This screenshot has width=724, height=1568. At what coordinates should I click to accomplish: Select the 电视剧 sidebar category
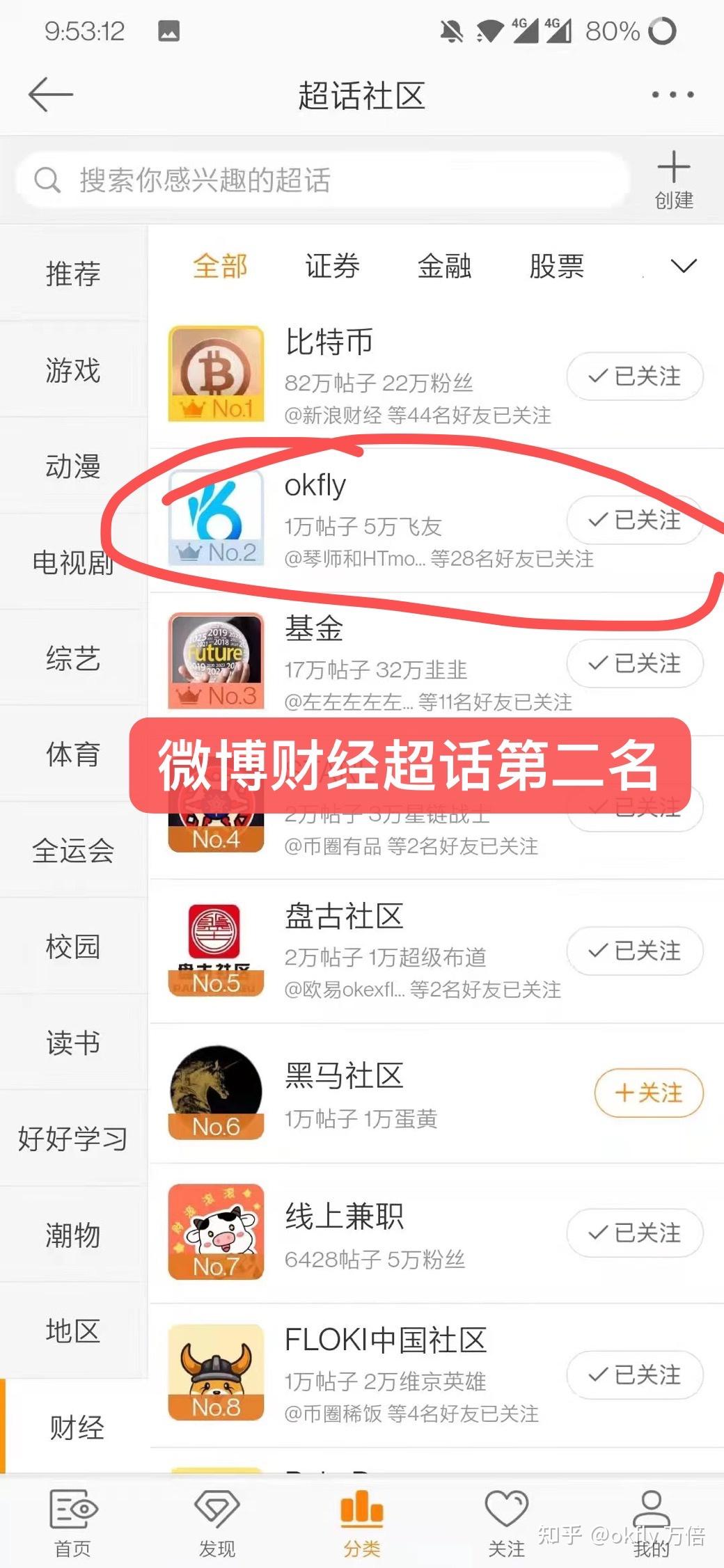[73, 562]
